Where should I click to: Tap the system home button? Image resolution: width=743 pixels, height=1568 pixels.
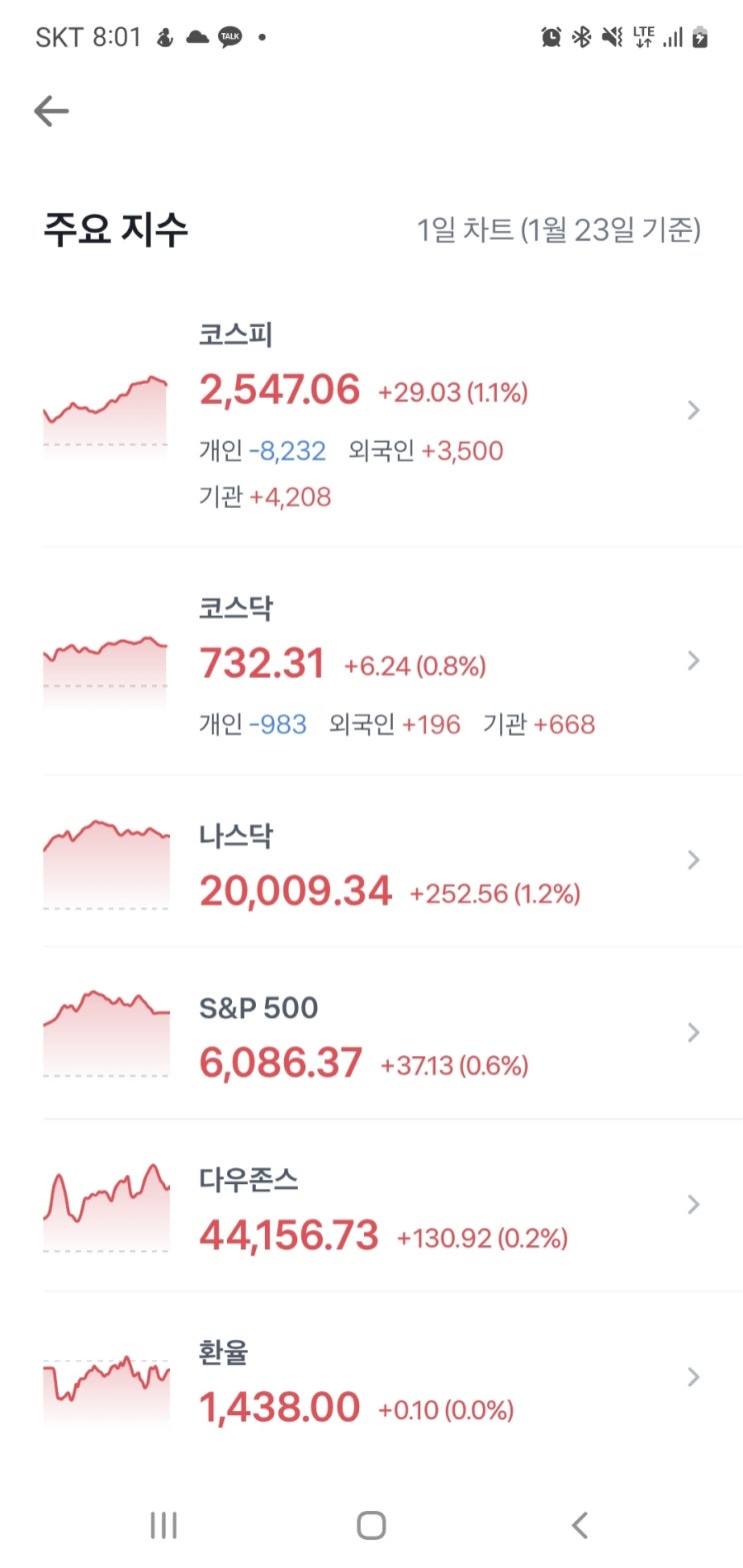tap(371, 1525)
